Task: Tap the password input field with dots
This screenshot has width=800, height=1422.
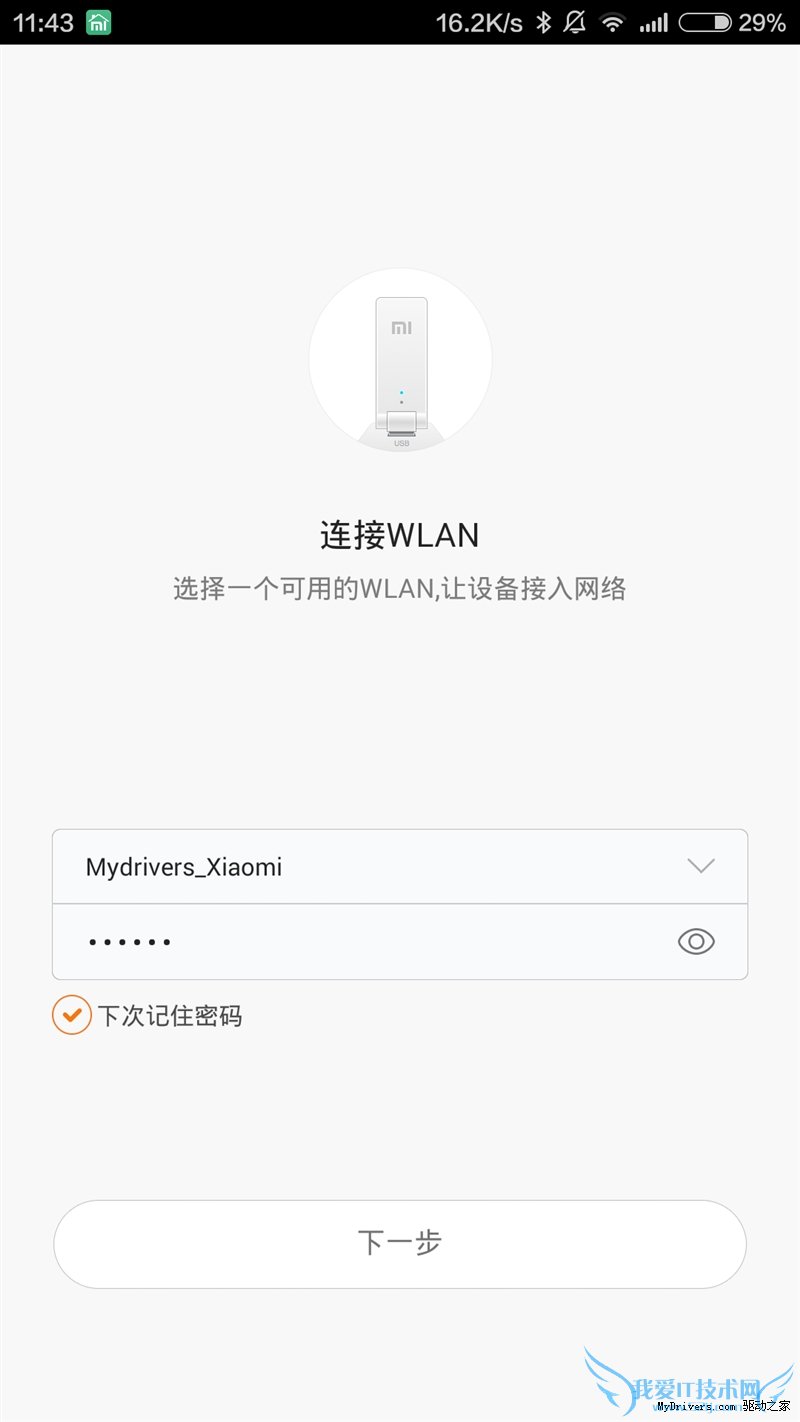Action: click(x=300, y=941)
